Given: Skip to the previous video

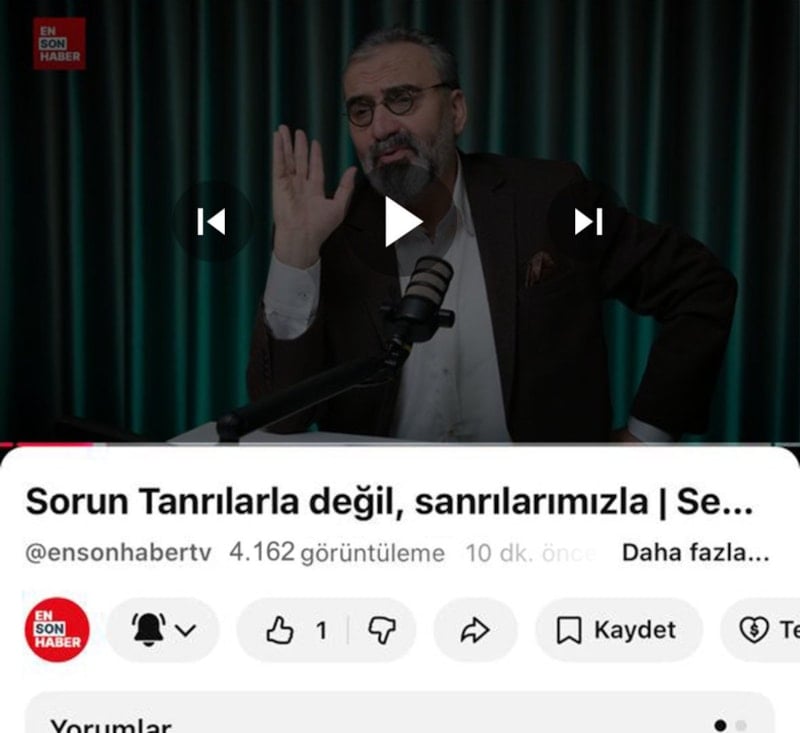Looking at the screenshot, I should coord(211,222).
